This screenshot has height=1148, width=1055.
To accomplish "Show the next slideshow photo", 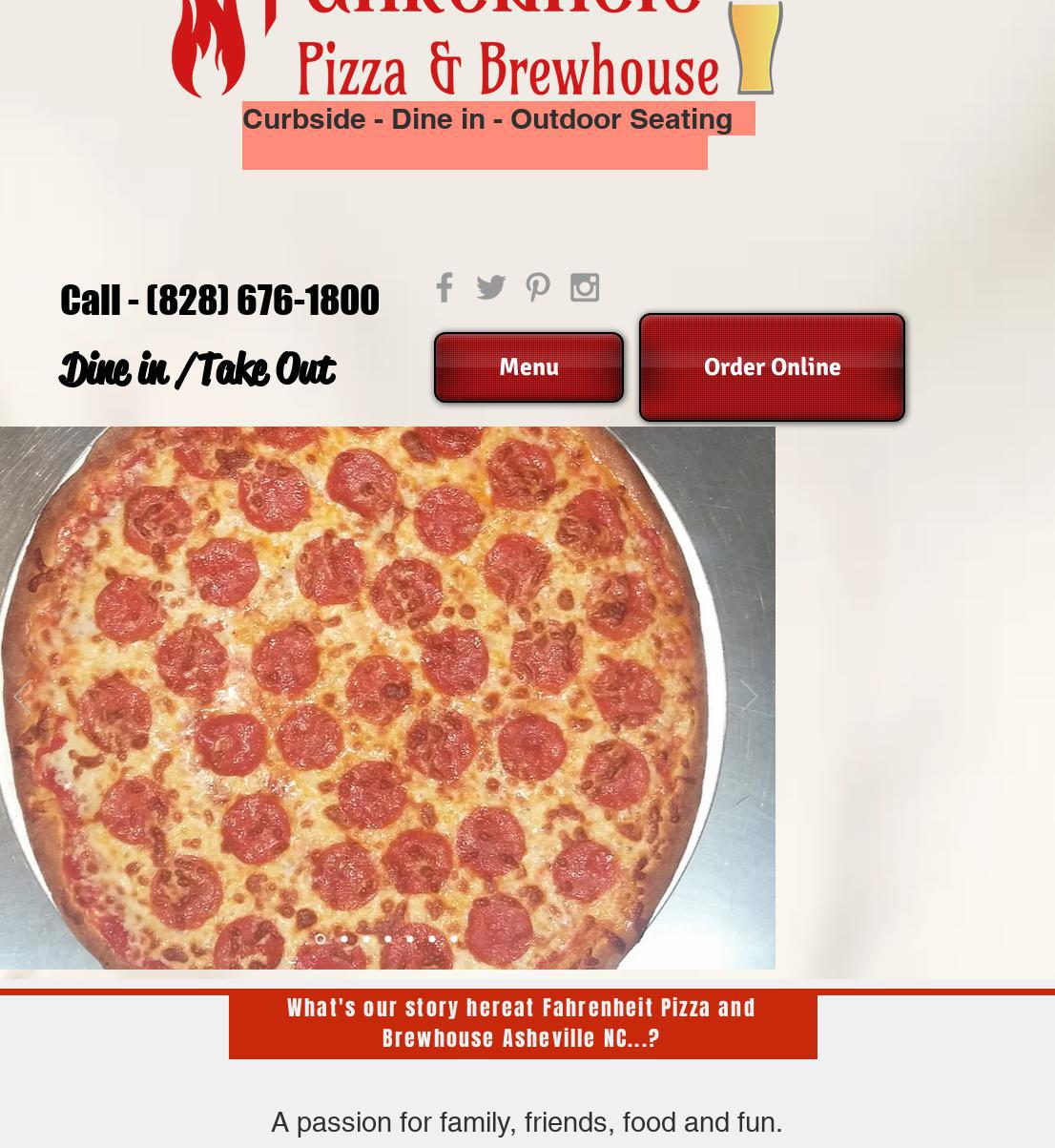I will [x=749, y=697].
